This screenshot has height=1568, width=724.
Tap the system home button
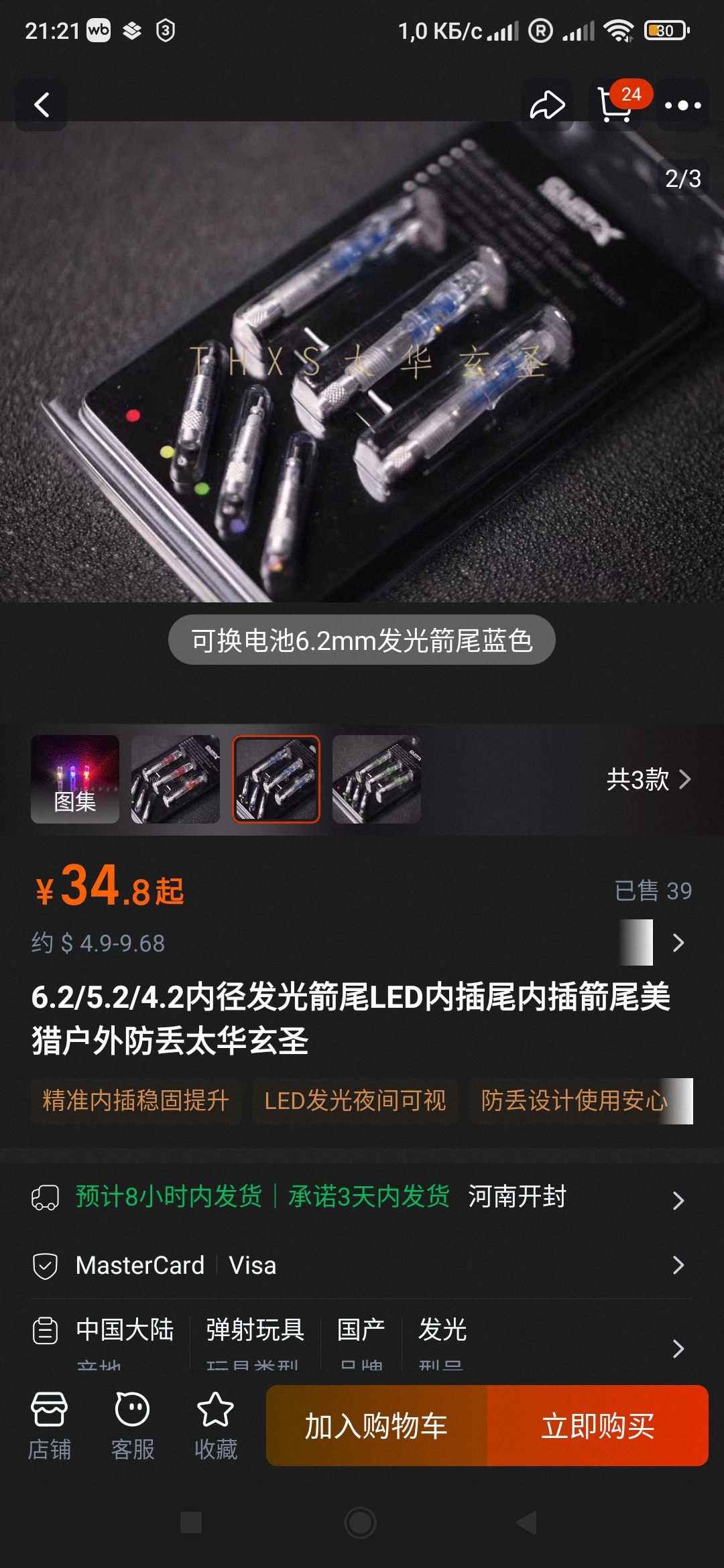pos(361,1522)
